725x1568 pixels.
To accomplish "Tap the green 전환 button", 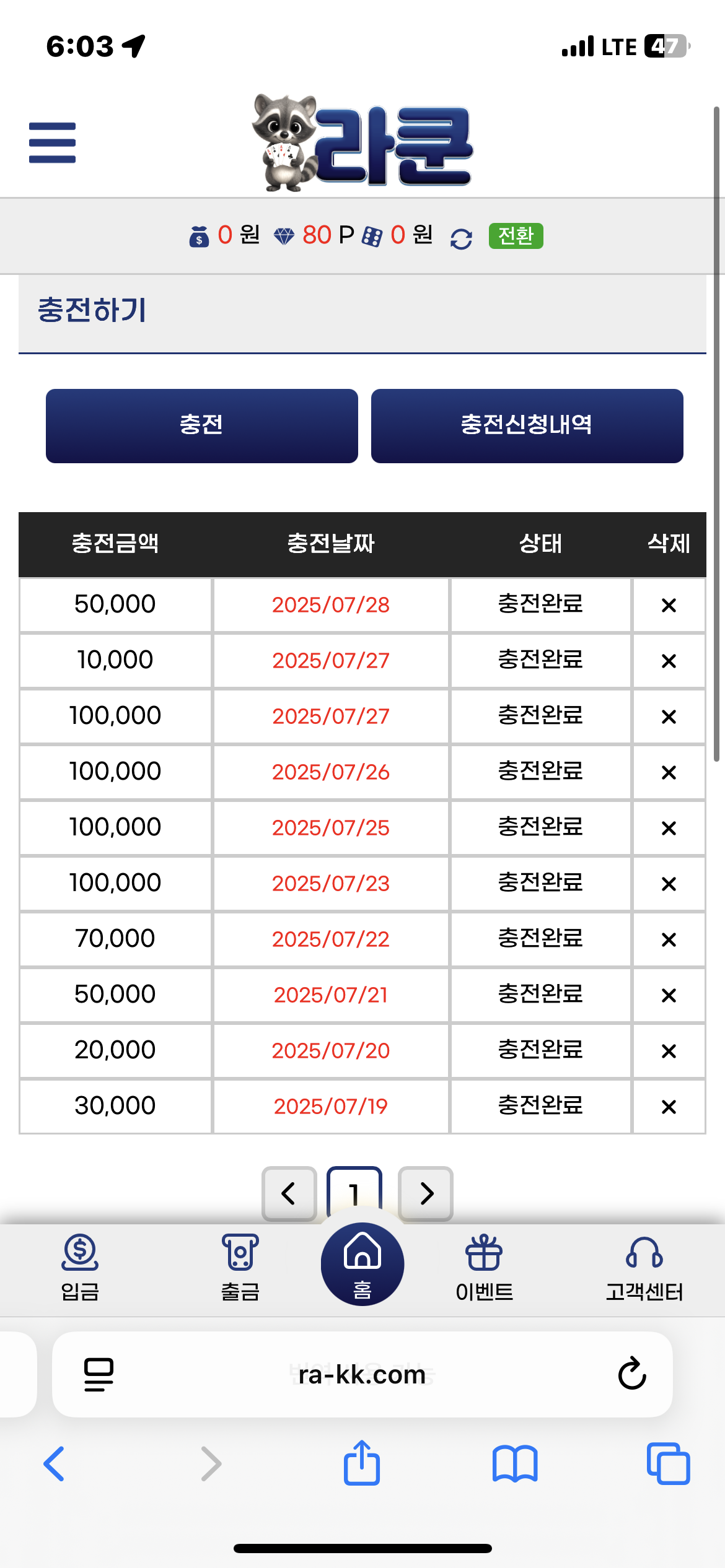I will (516, 236).
